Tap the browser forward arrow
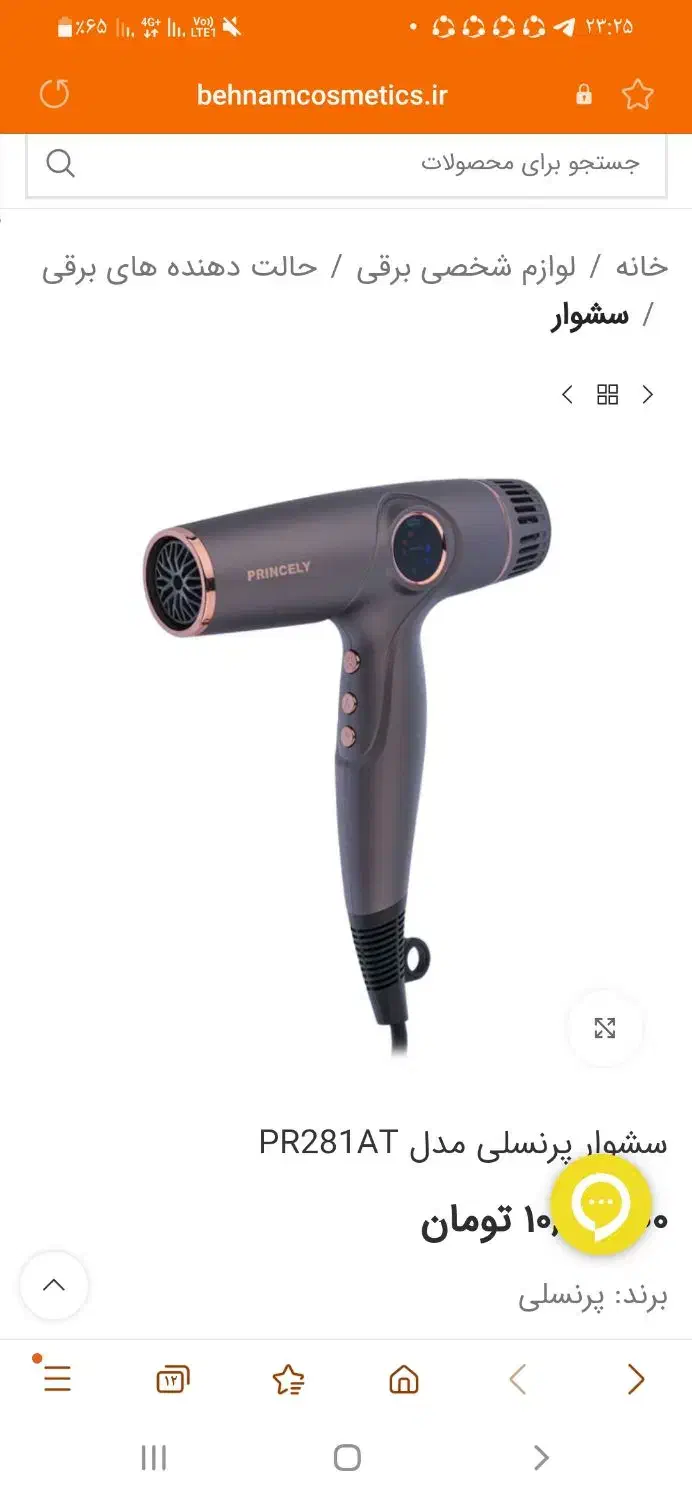The image size is (692, 1500). (518, 1380)
